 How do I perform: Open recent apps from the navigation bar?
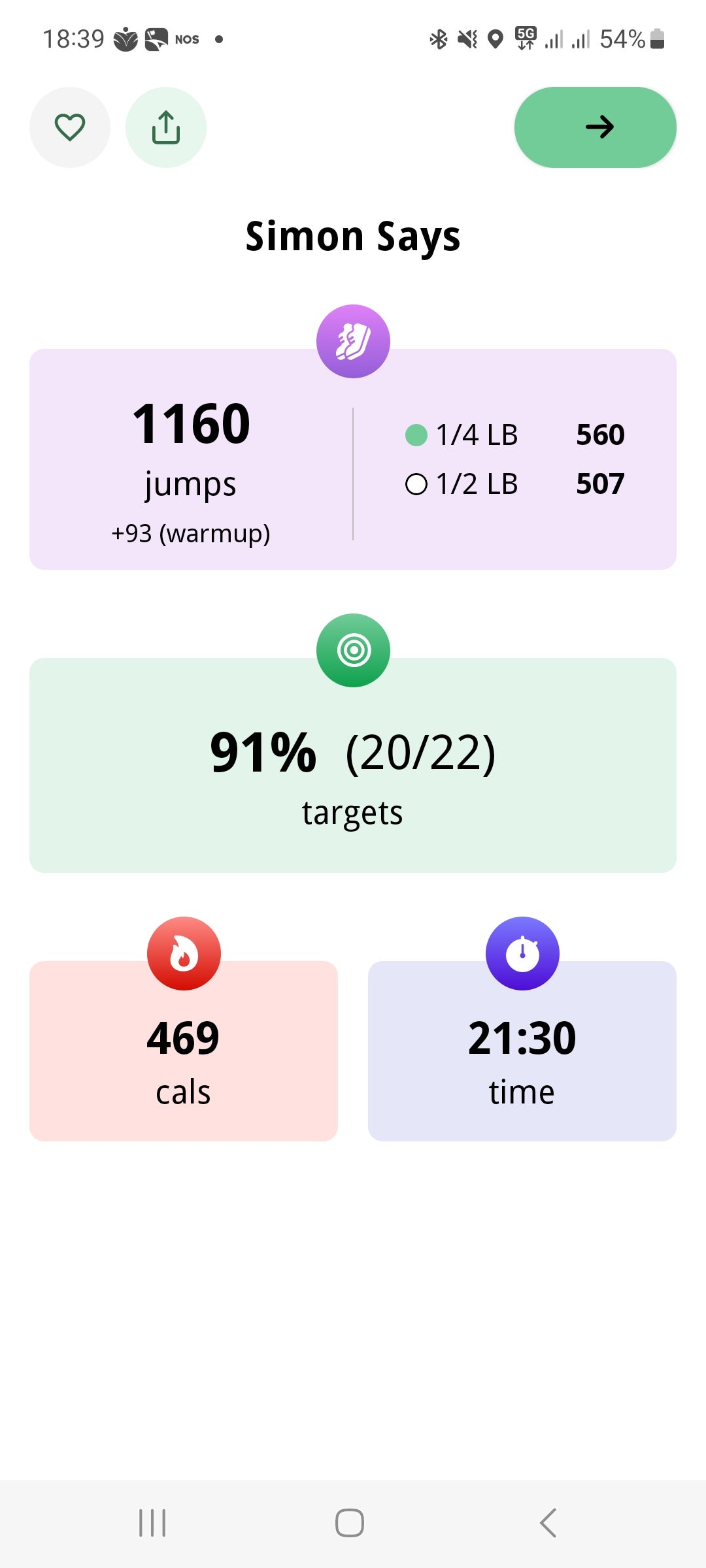152,1523
